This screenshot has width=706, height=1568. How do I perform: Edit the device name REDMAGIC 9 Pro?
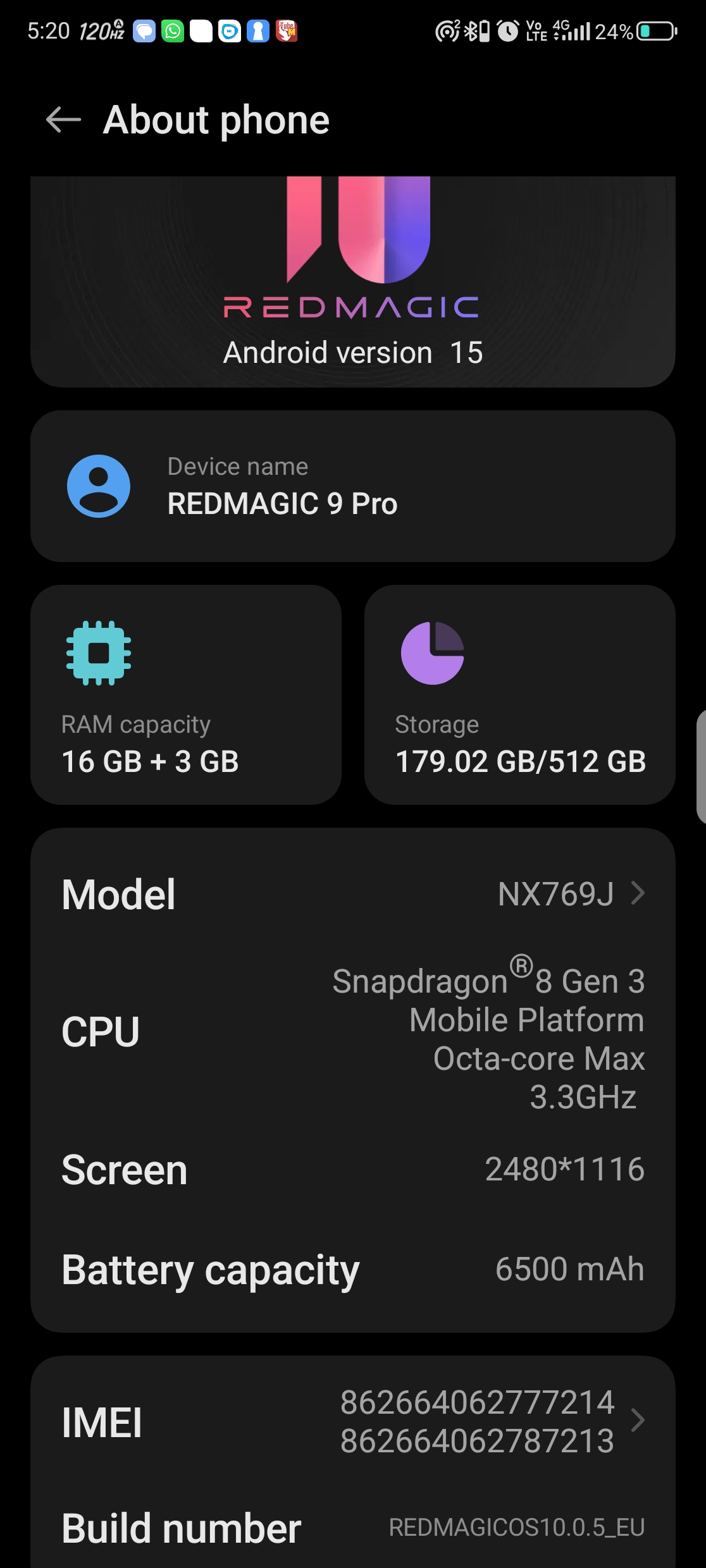[x=352, y=486]
